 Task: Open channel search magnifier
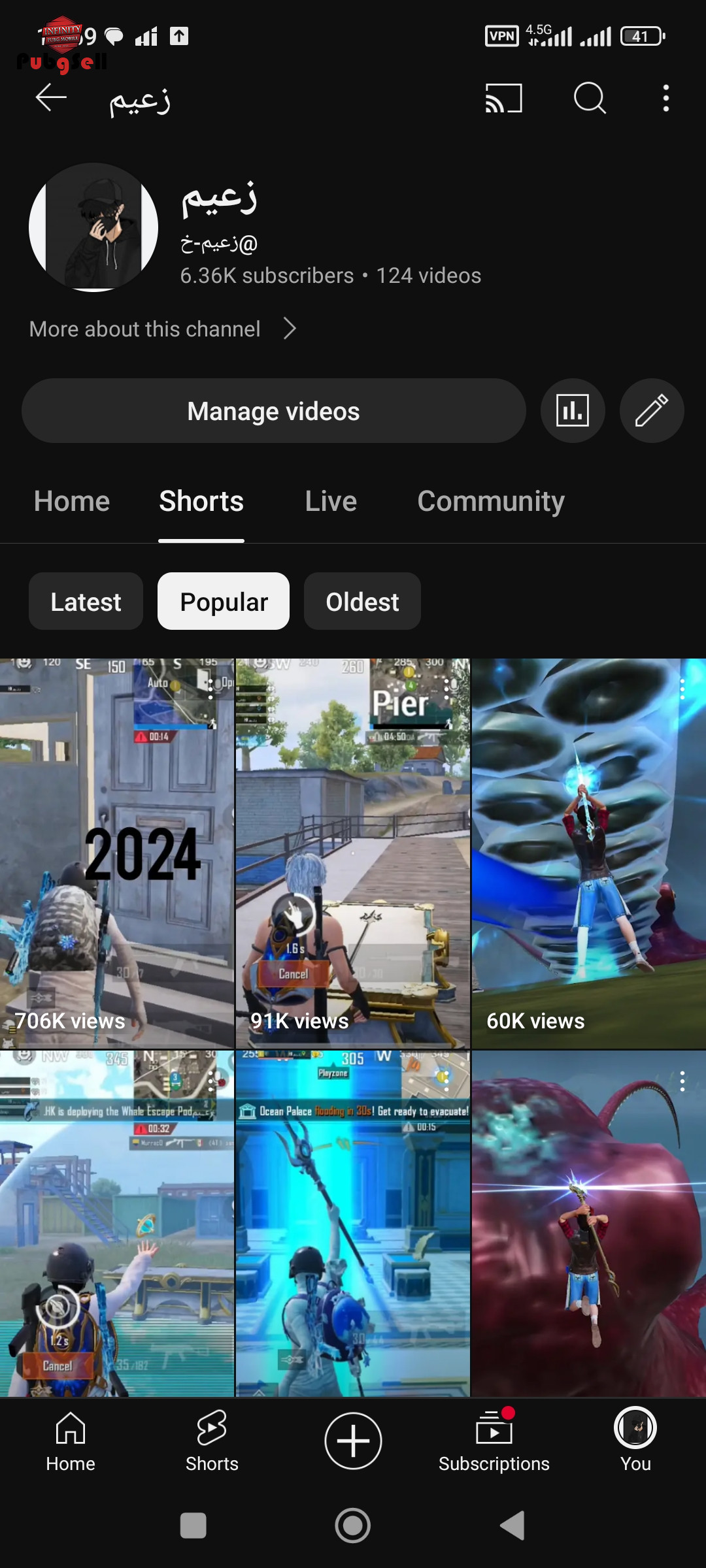pyautogui.click(x=590, y=98)
